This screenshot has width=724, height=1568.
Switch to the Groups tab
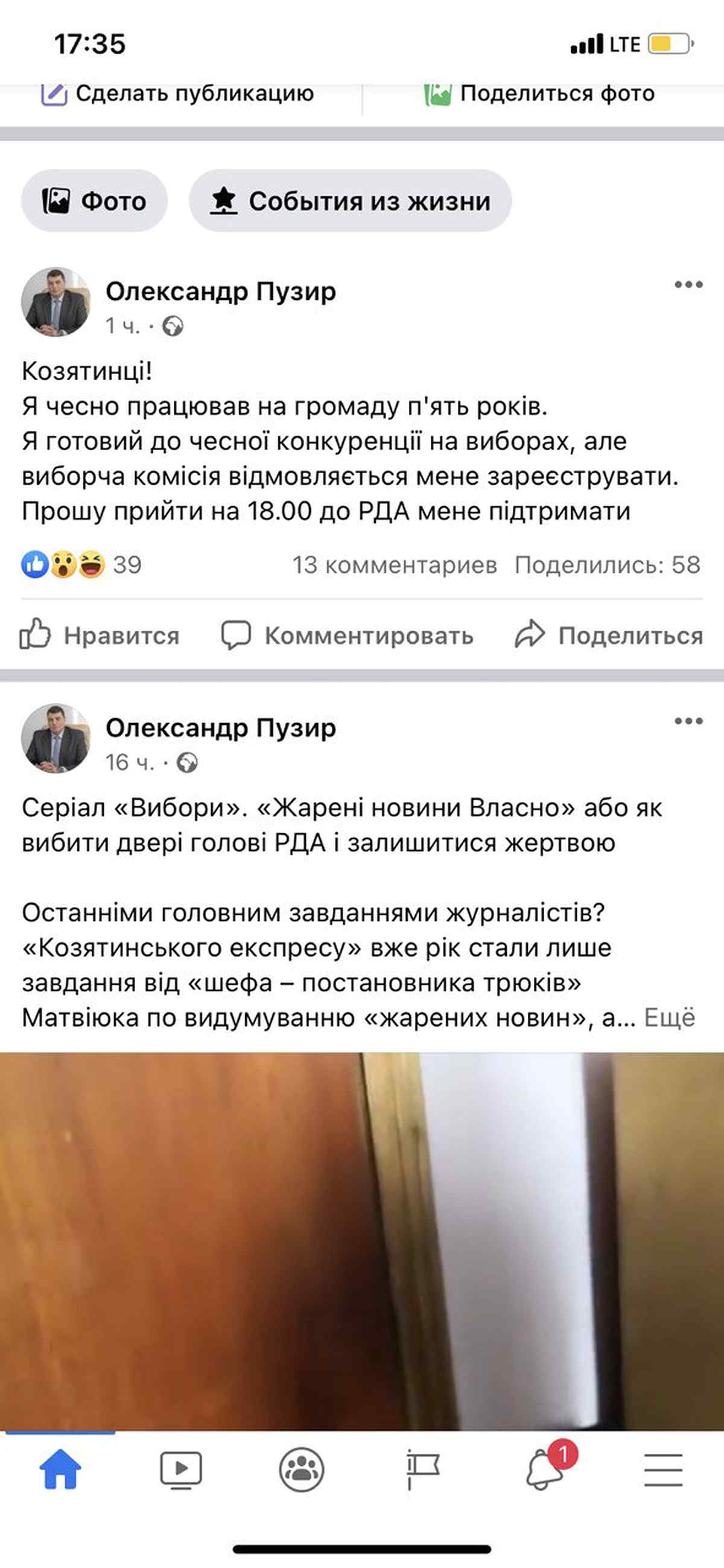[301, 1470]
